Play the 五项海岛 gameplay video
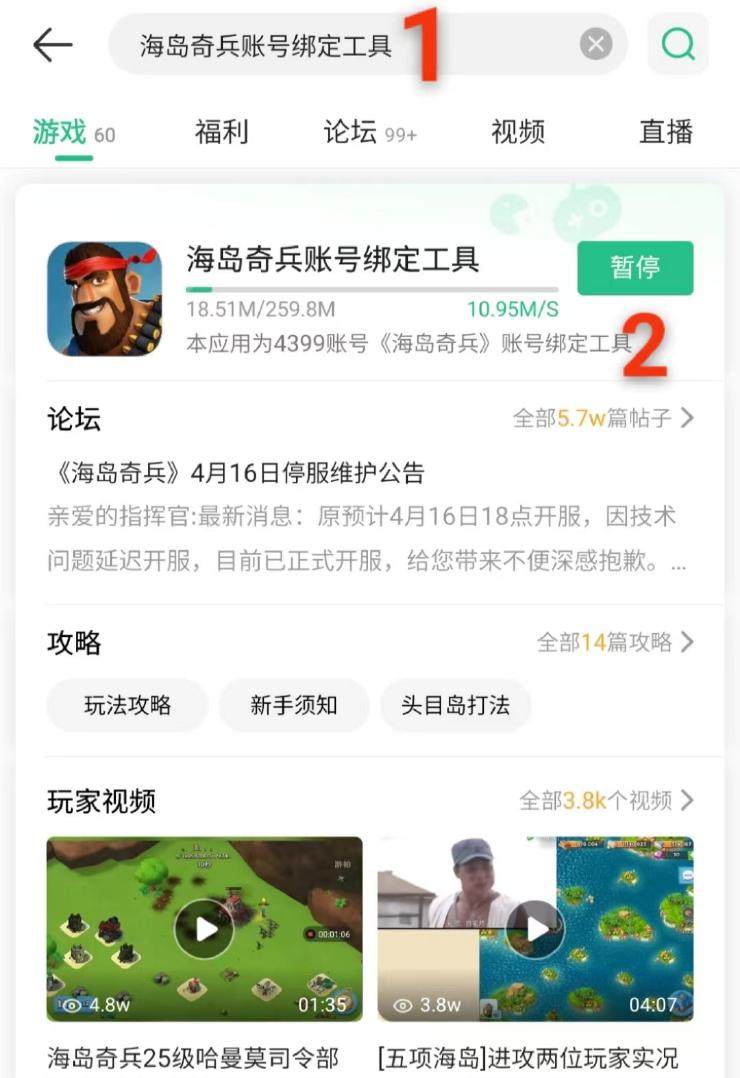The height and width of the screenshot is (1078, 740). click(x=535, y=929)
